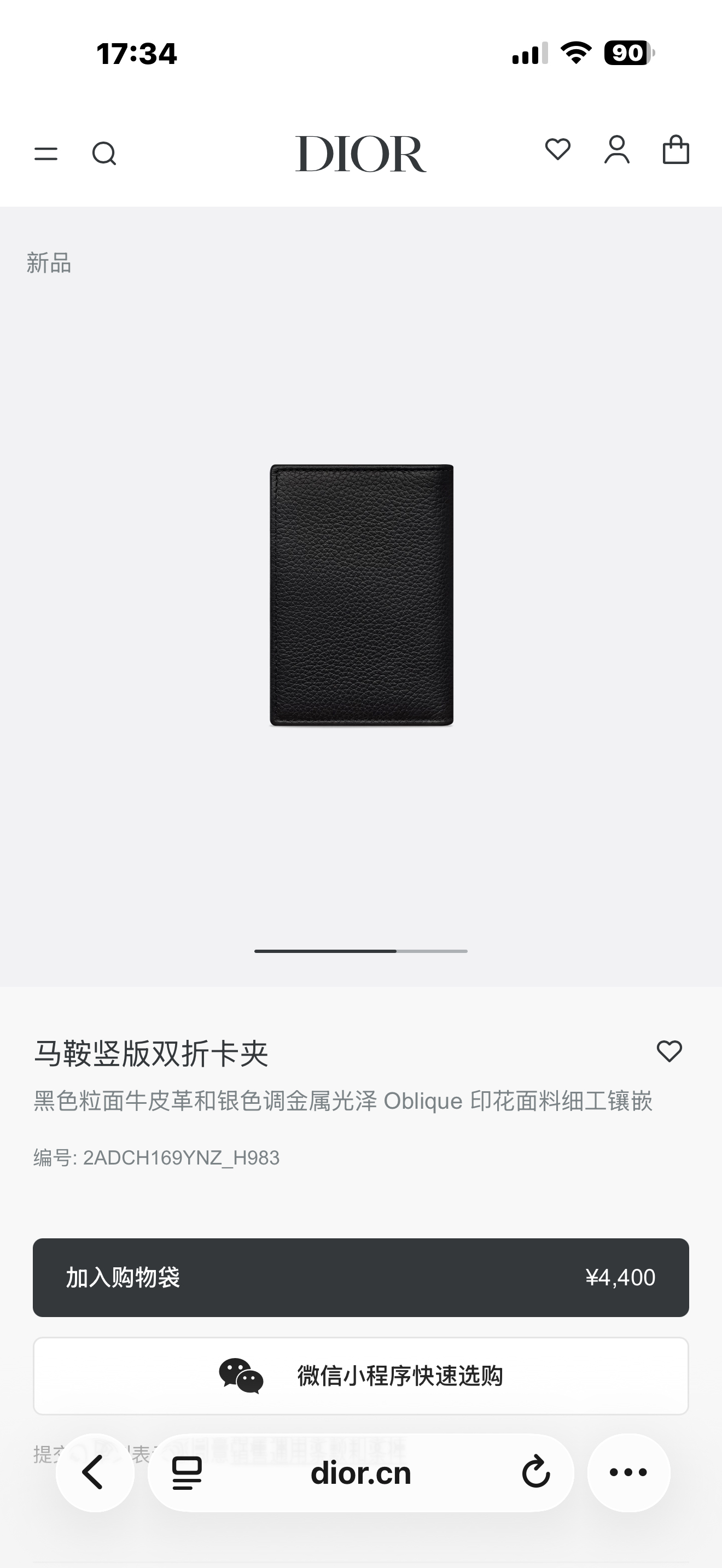Tap the black card holder product image
The image size is (722, 1568).
(x=362, y=595)
